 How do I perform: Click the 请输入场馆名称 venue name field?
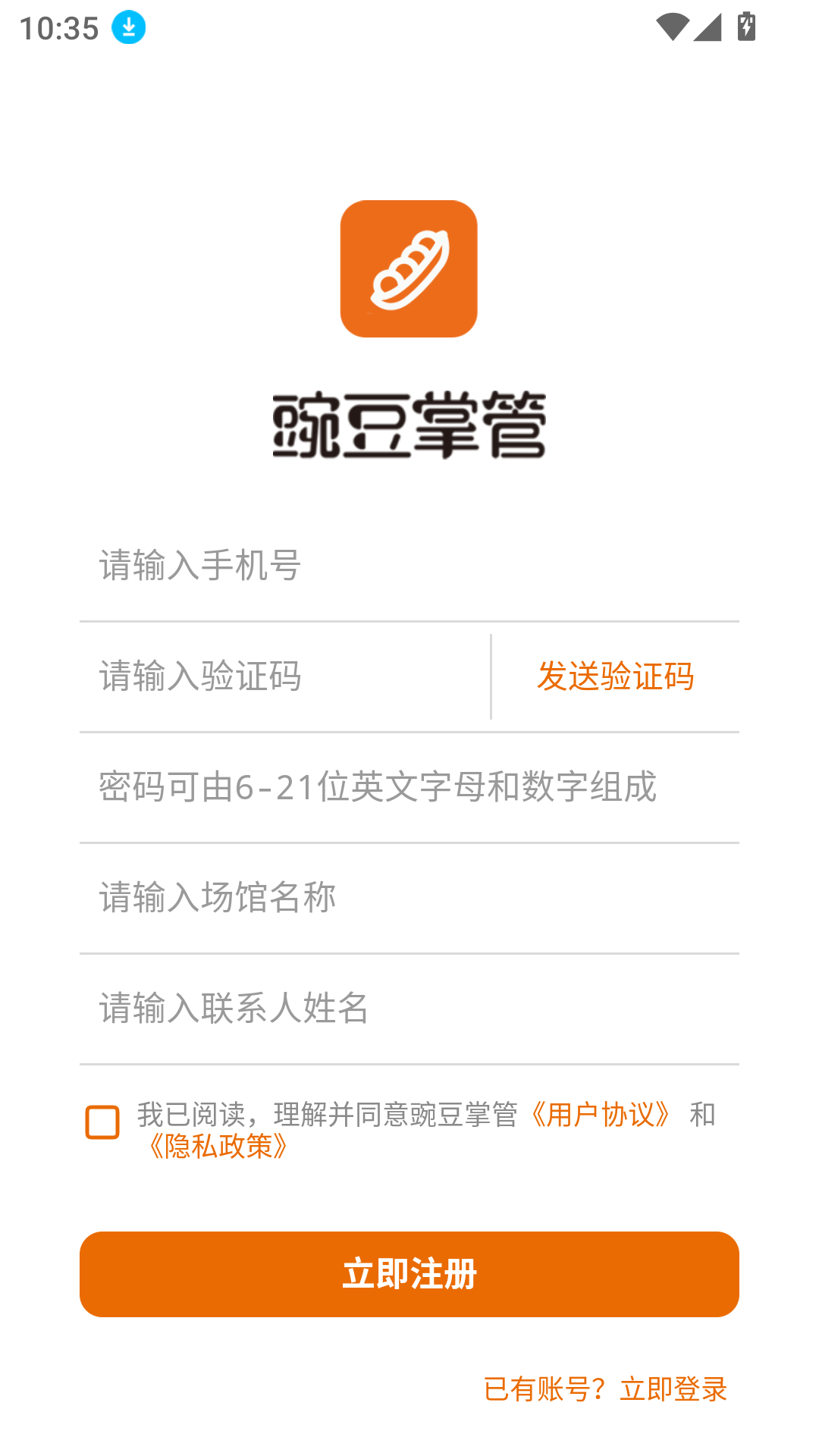coord(303,898)
